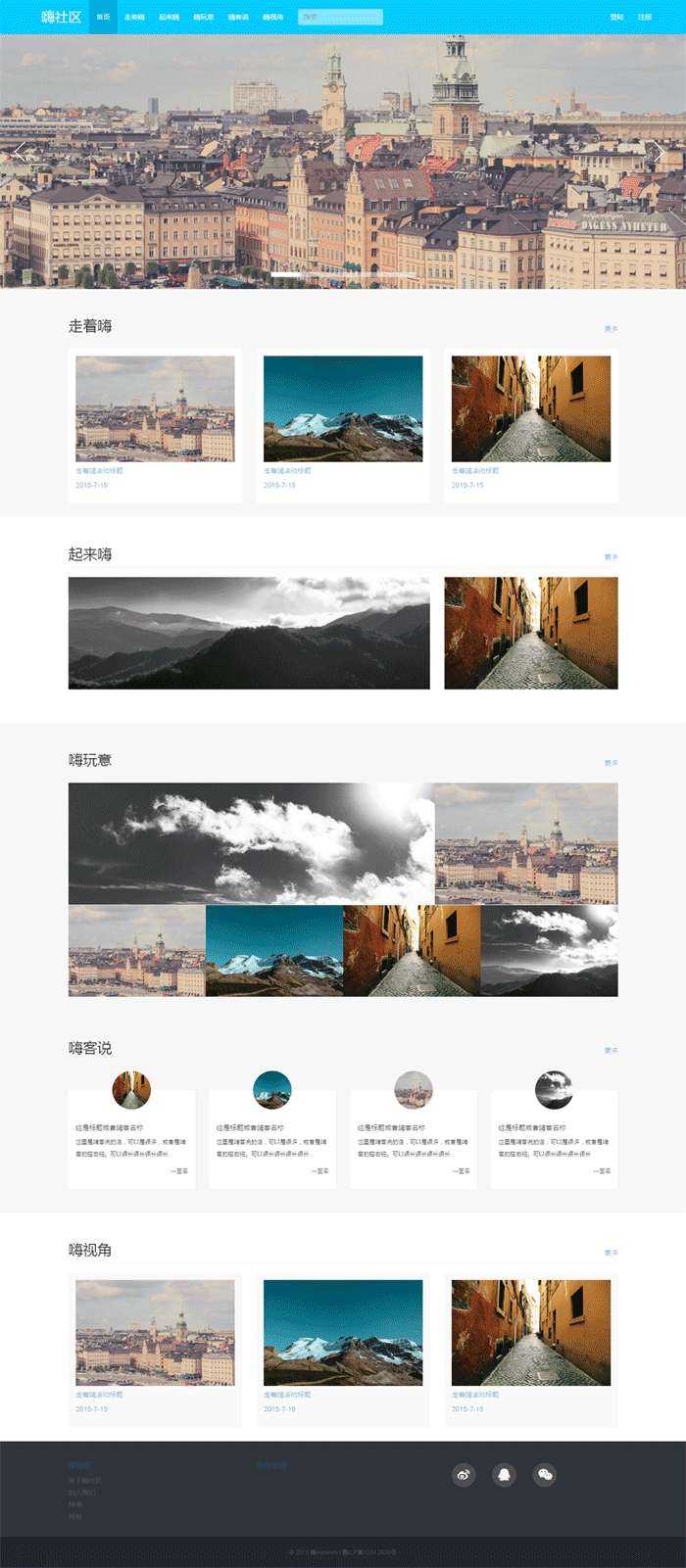View more in 起来嗨 section
Viewport: 686px width, 1568px height.
(x=611, y=557)
